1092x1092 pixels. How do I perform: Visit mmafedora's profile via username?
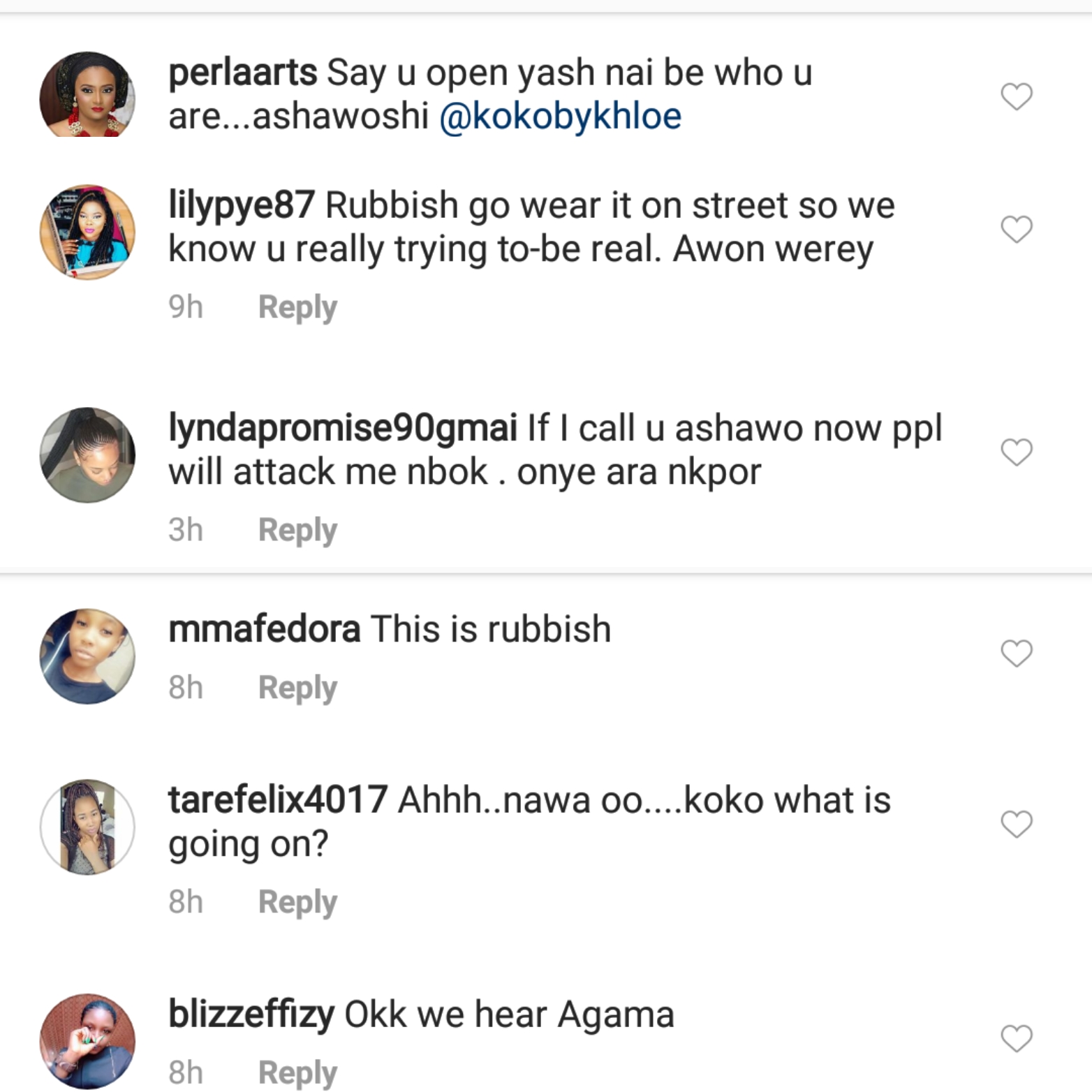[264, 629]
